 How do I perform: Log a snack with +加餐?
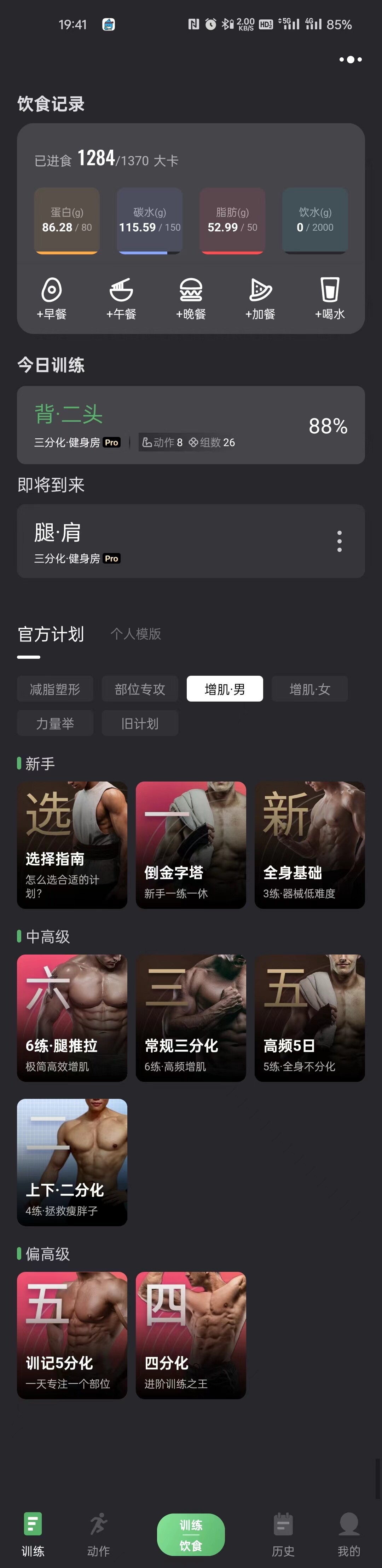click(x=260, y=298)
